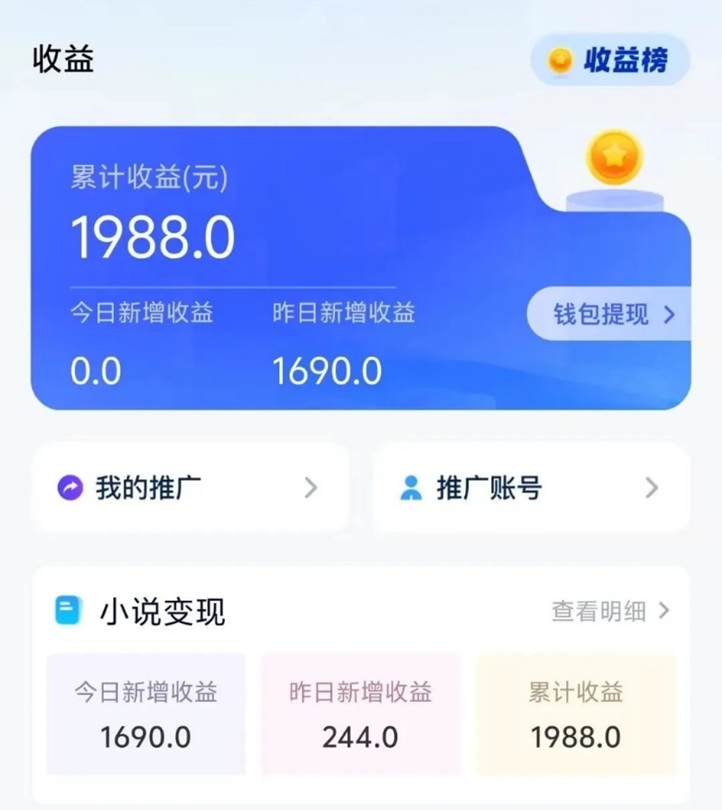Expand 推广账号 using its right chevron
This screenshot has width=722, height=810.
[655, 487]
